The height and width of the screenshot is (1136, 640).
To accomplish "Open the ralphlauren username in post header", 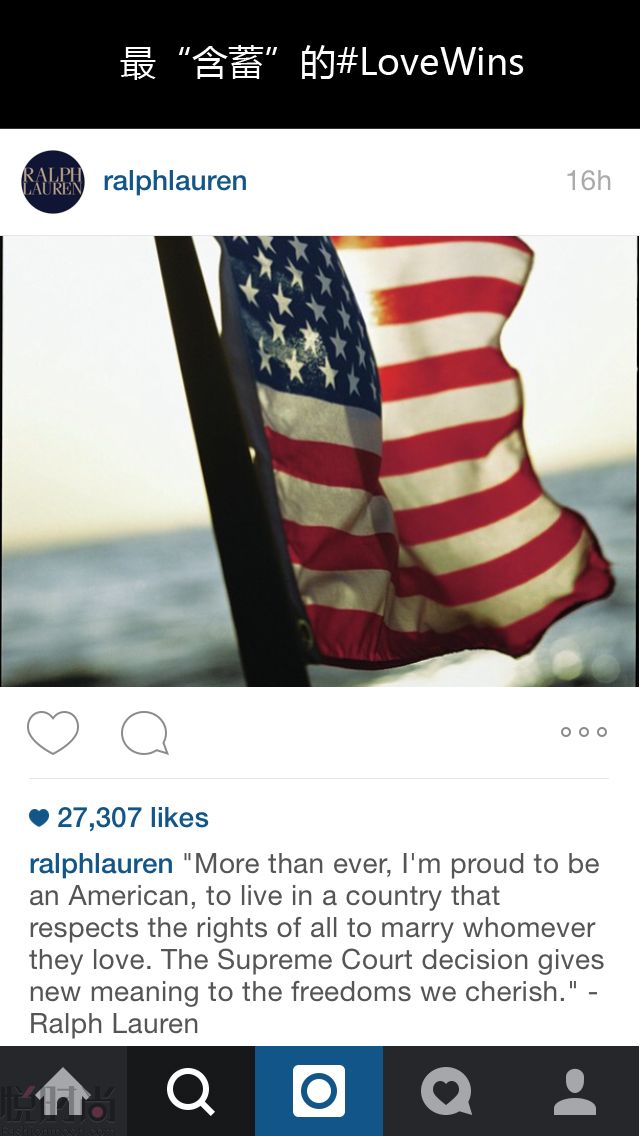I will click(175, 181).
